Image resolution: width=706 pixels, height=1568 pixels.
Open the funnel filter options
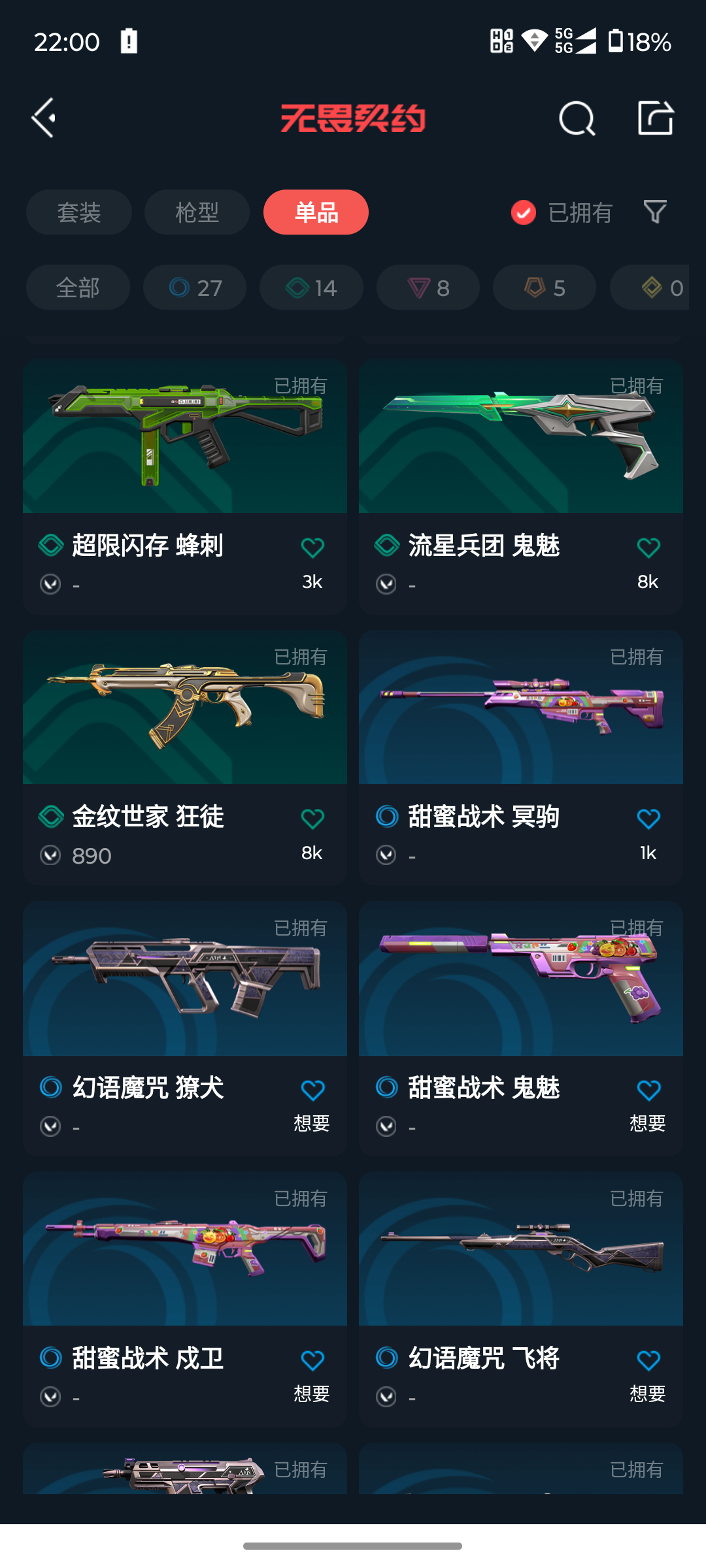pos(655,212)
